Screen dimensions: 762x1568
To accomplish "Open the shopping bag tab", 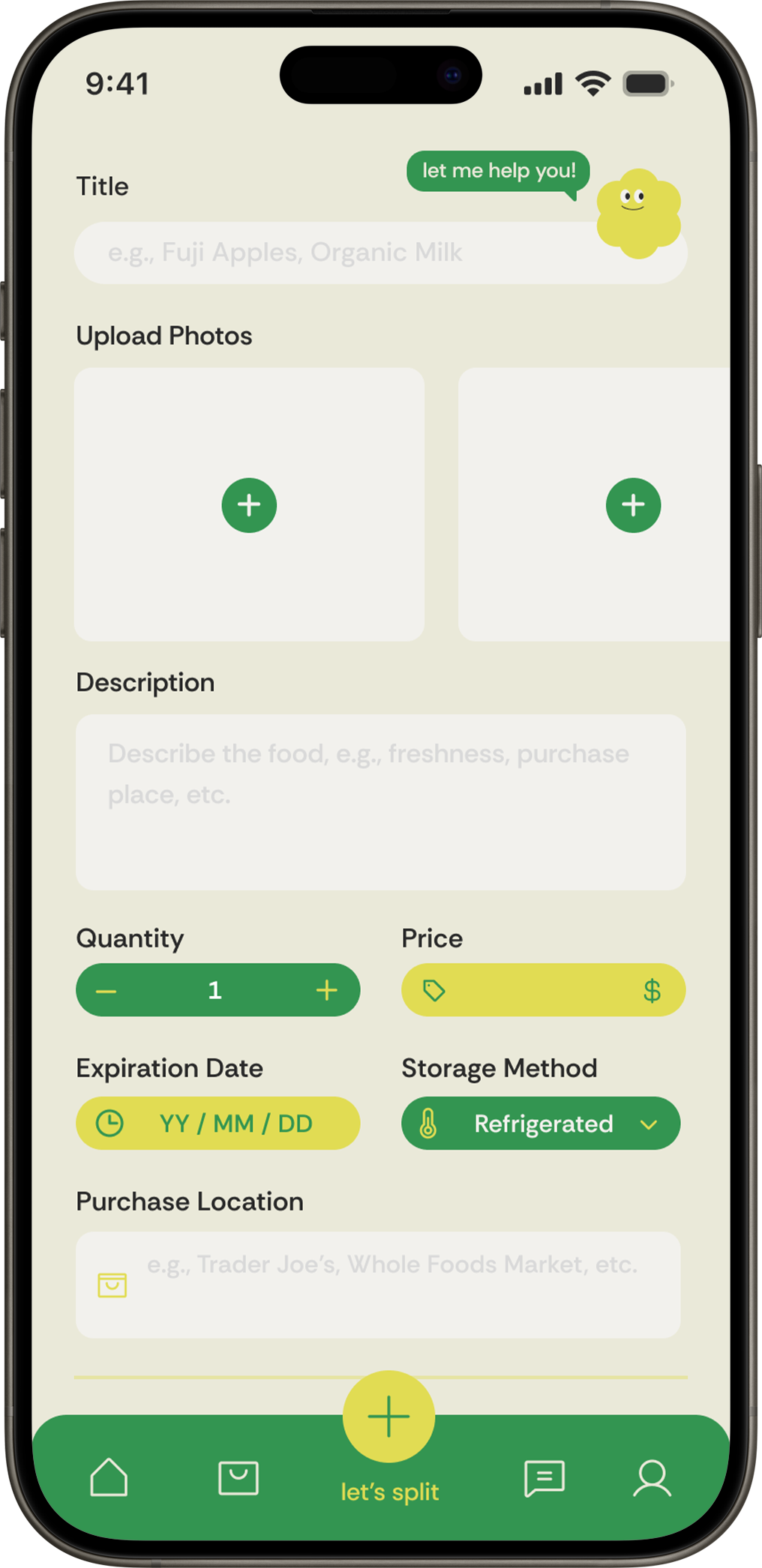I will point(238,1477).
